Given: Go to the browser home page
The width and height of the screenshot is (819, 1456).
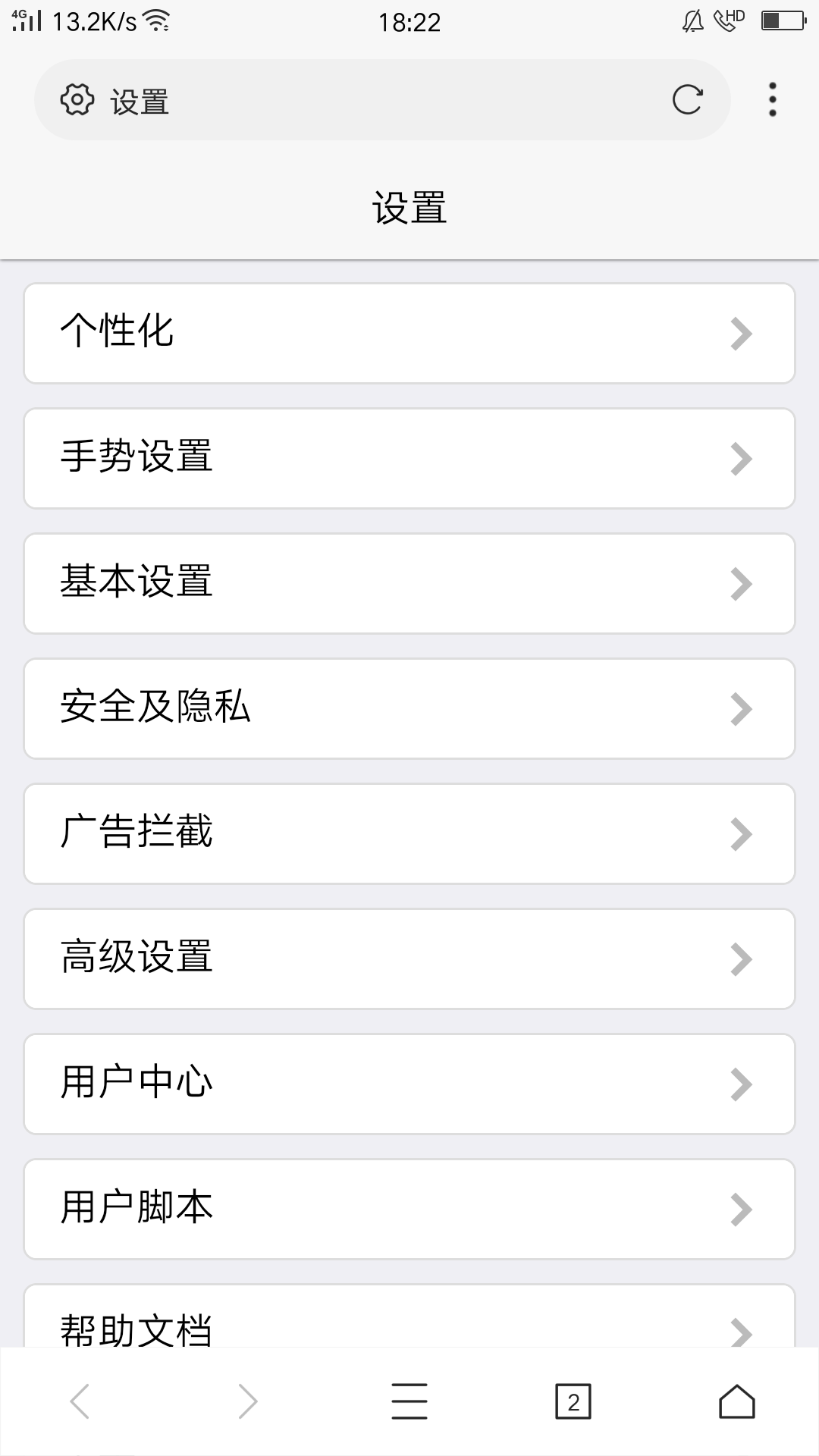Looking at the screenshot, I should pyautogui.click(x=736, y=1401).
